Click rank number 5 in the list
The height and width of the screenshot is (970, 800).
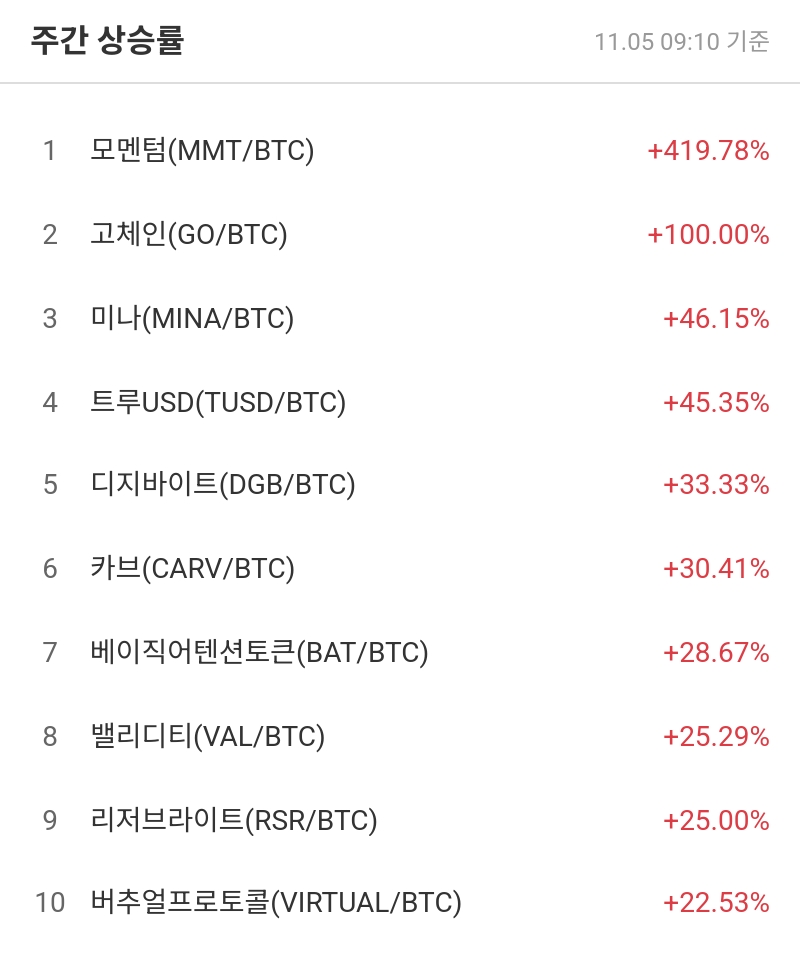pyautogui.click(x=49, y=486)
